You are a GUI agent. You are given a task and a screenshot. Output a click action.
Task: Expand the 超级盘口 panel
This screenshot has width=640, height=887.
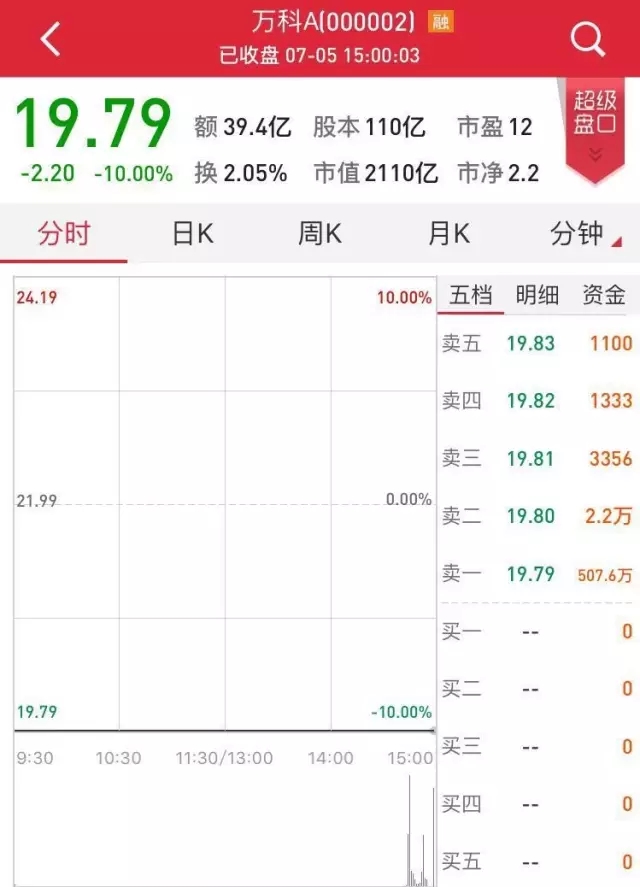[595, 127]
